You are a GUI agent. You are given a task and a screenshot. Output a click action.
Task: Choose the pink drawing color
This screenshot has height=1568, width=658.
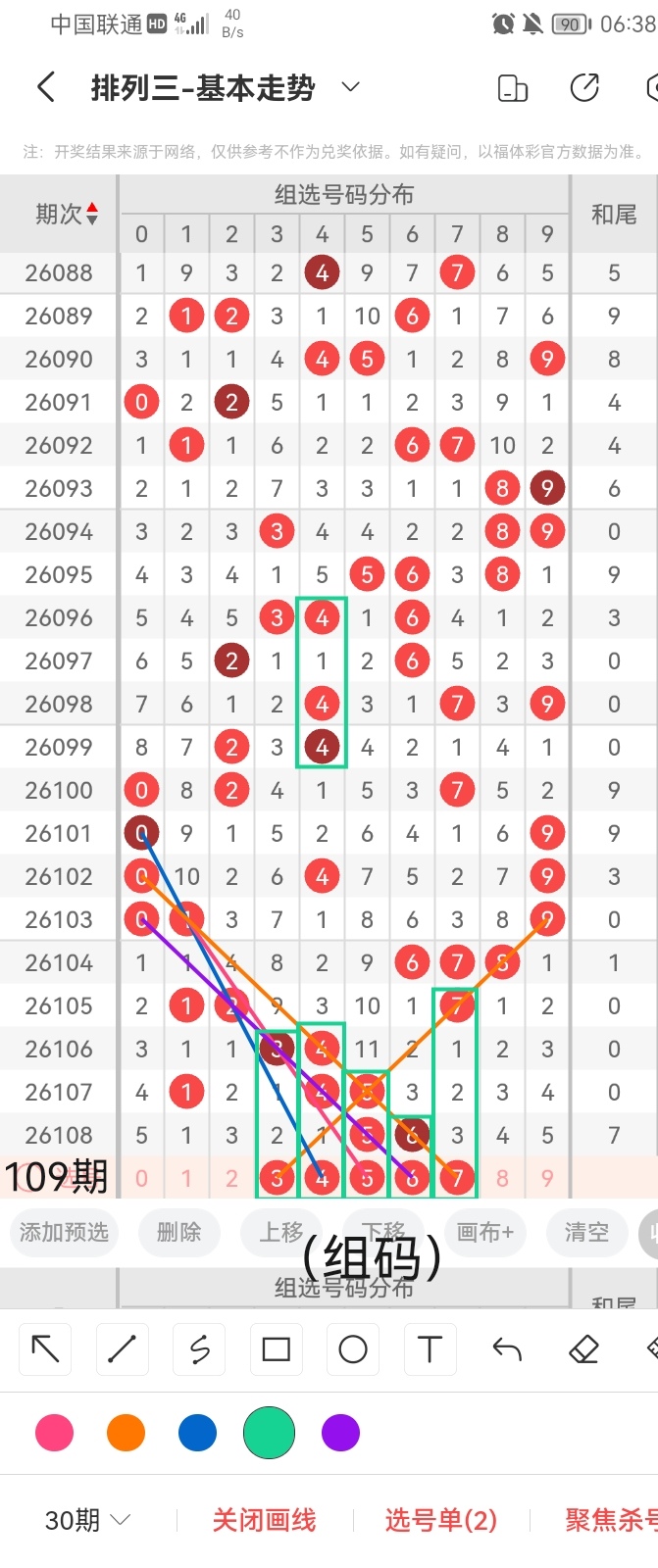(54, 1433)
